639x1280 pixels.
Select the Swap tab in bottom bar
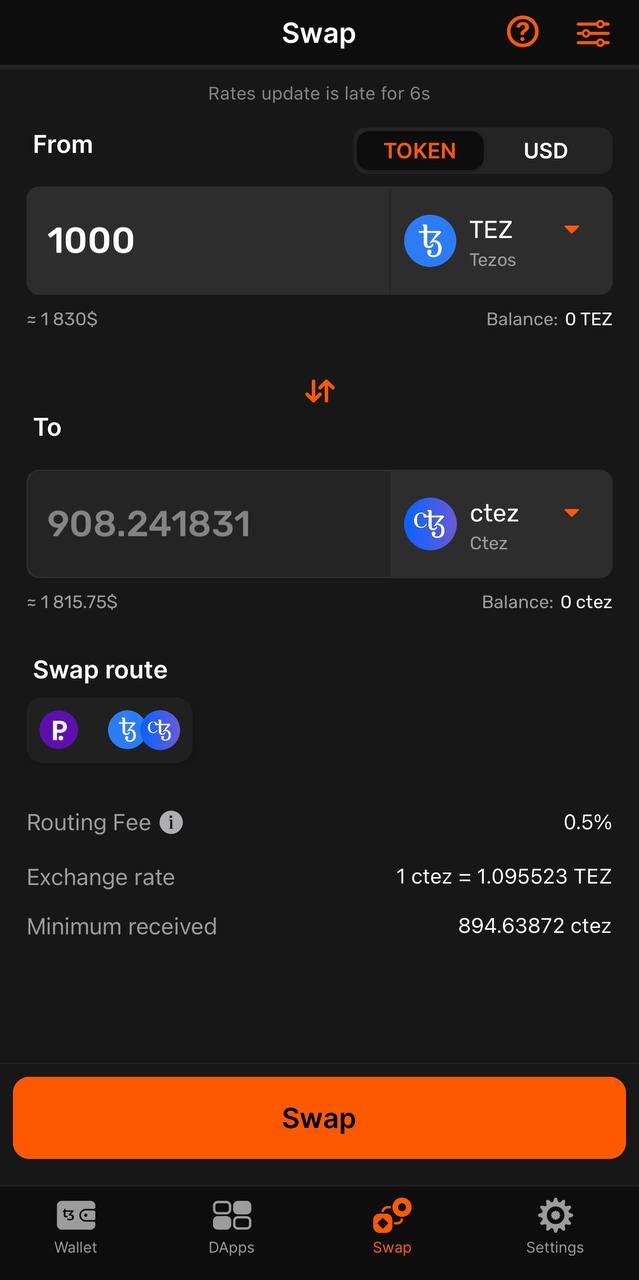click(x=391, y=1227)
